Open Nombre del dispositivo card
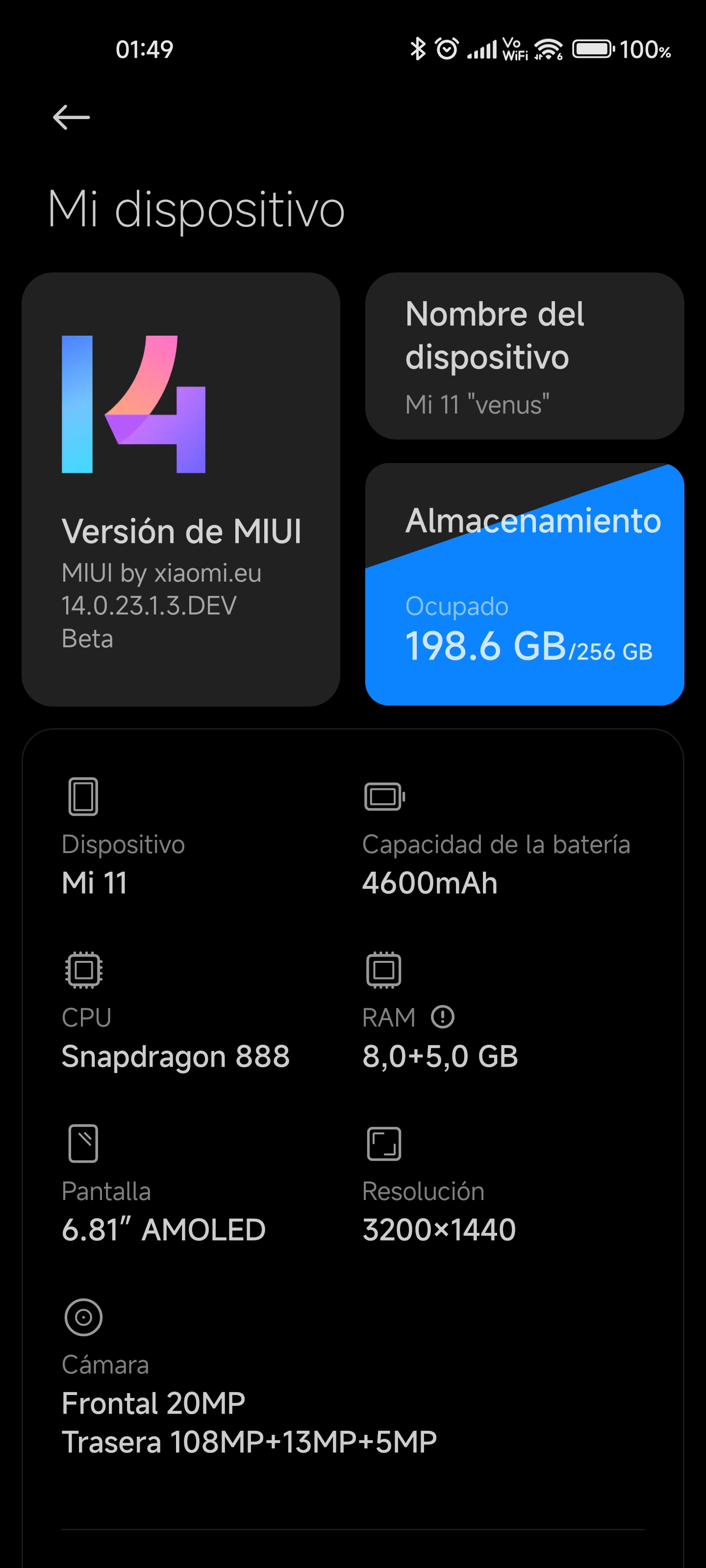Viewport: 706px width, 1568px height. click(x=525, y=356)
